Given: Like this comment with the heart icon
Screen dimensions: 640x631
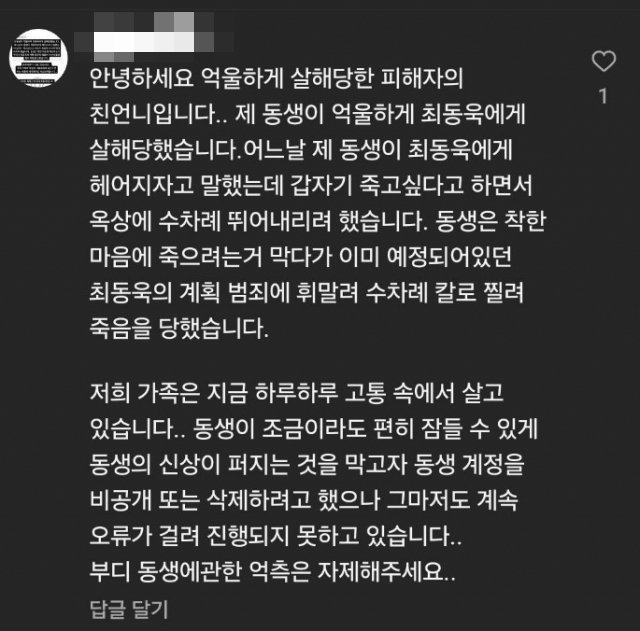Looking at the screenshot, I should point(604,62).
